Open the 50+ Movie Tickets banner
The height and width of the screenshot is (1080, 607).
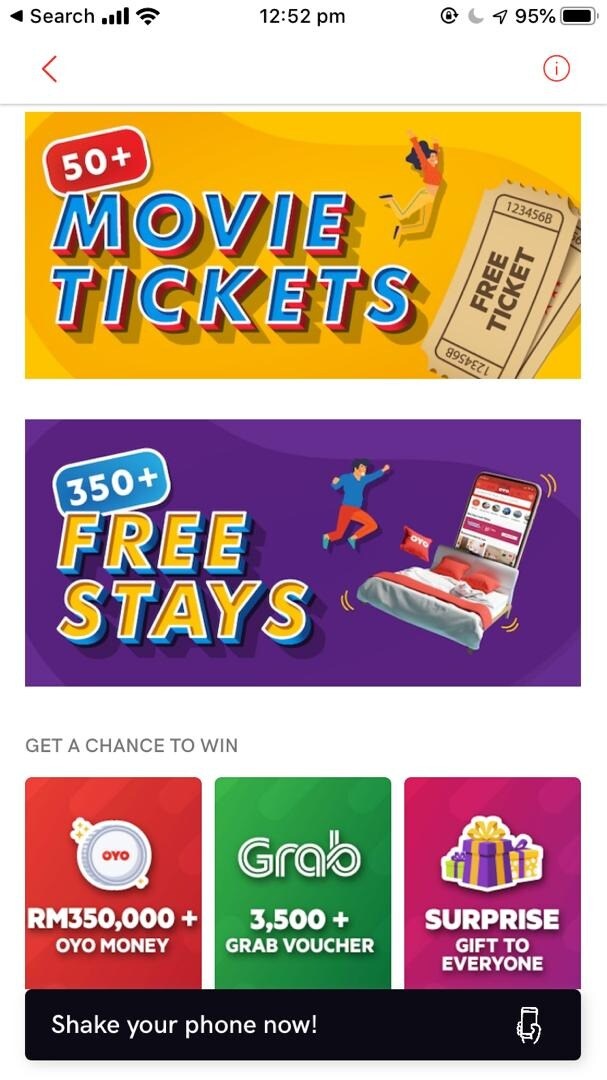pos(302,245)
